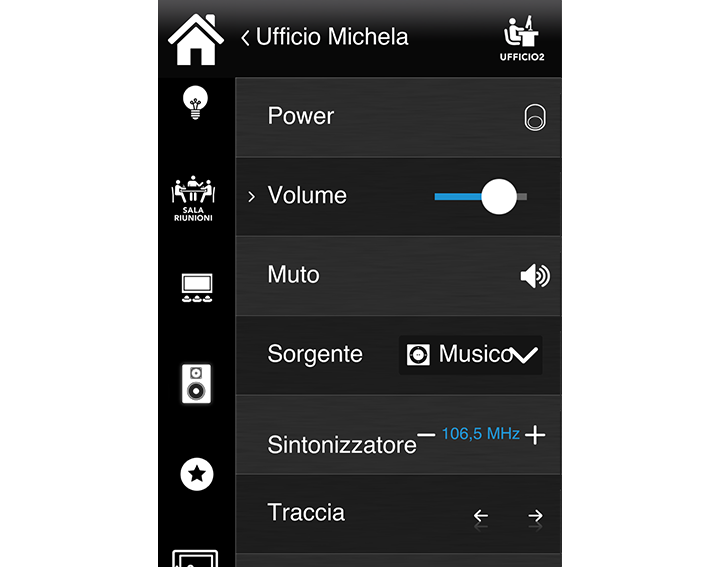This screenshot has height=567, width=720.
Task: Open the video display section
Action: coord(195,288)
